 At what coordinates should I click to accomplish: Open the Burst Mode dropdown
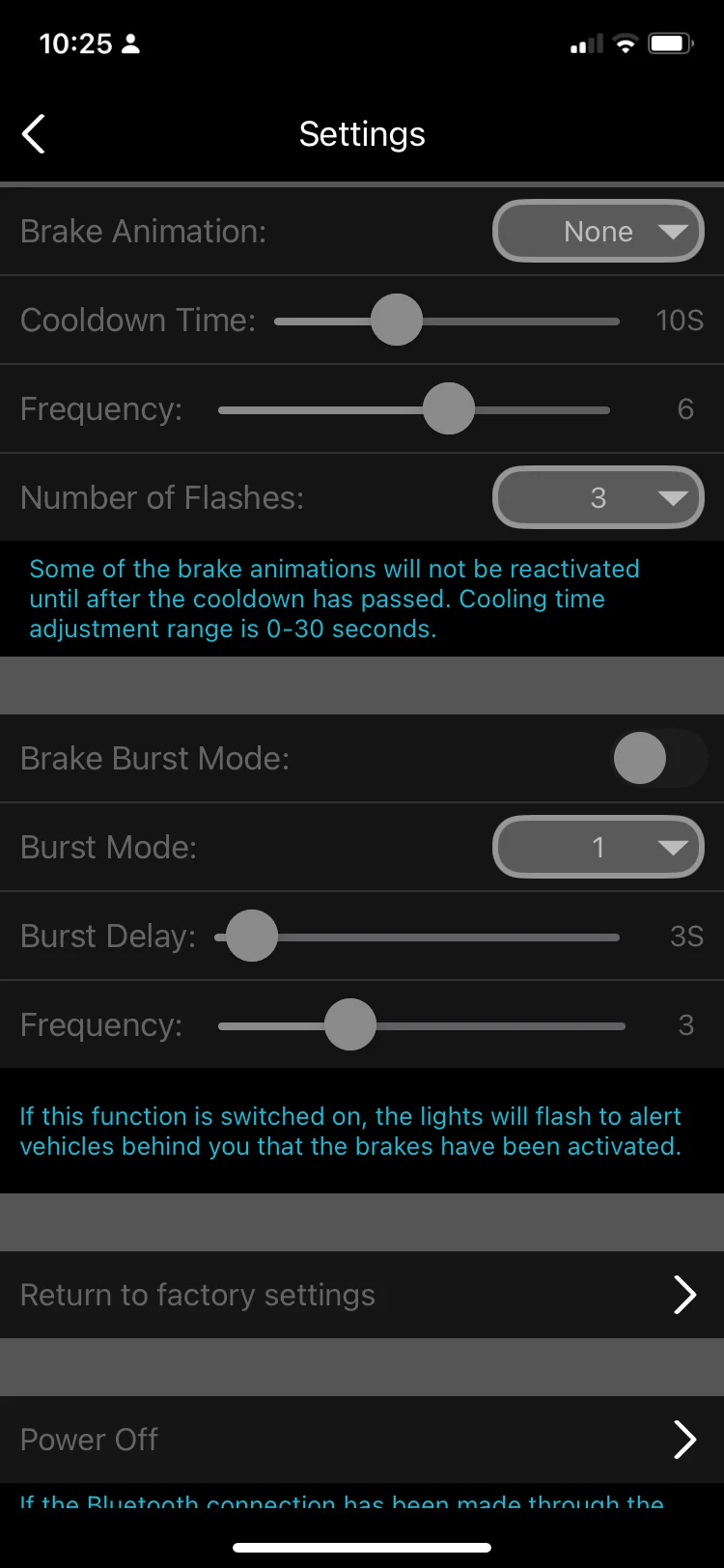coord(599,848)
